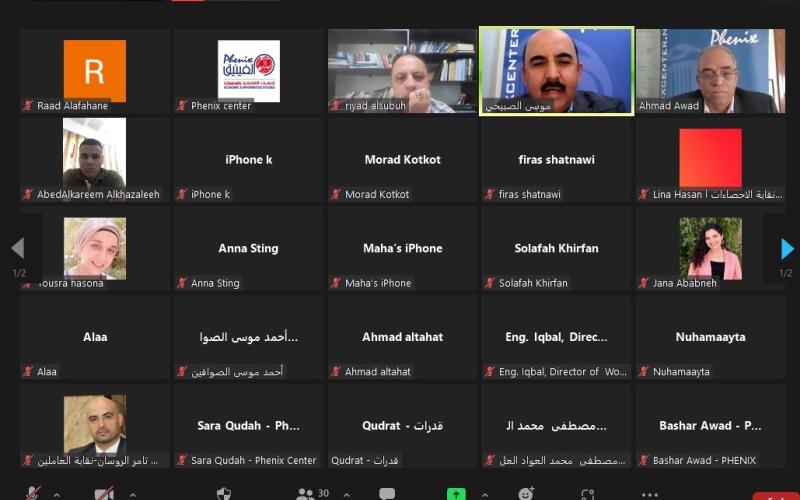Viewport: 800px width, 500px height.
Task: Select Jana Ababneh's tile
Action: tap(710, 248)
